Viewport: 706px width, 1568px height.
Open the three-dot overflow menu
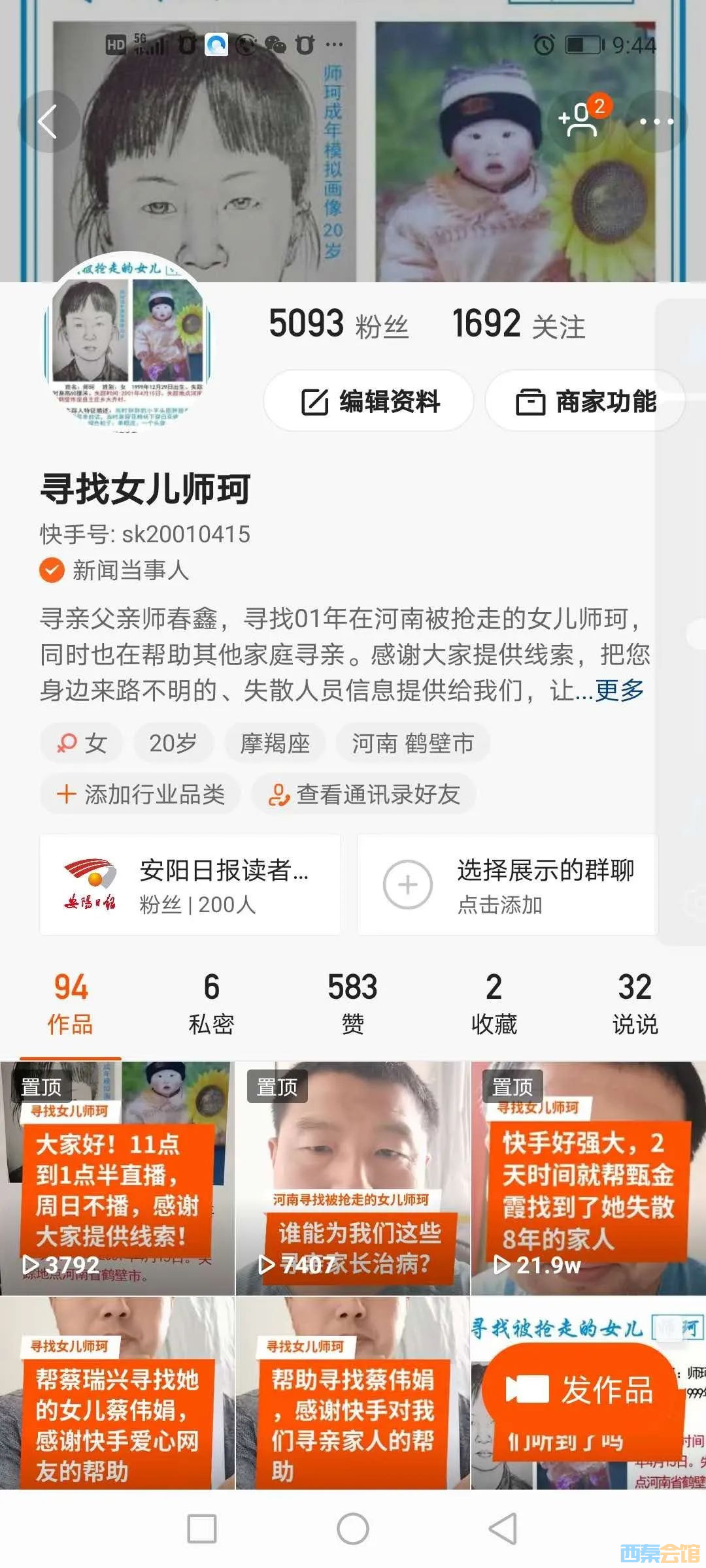656,122
